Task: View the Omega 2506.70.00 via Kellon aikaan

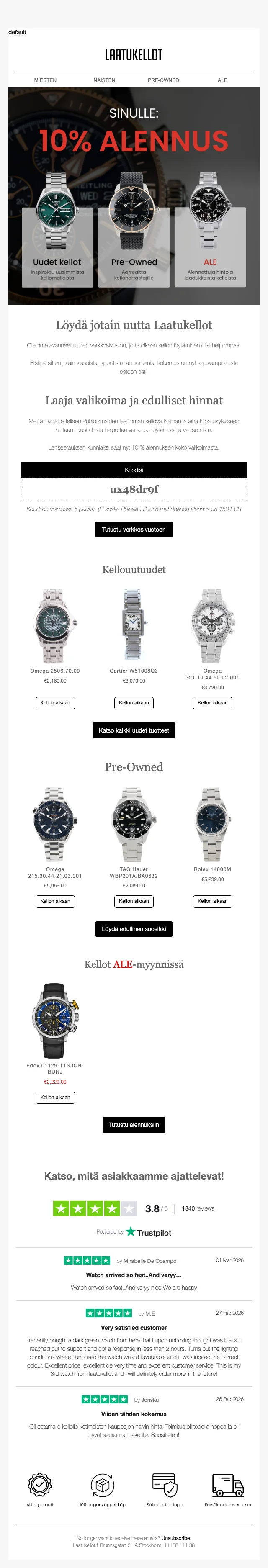Action: click(55, 703)
